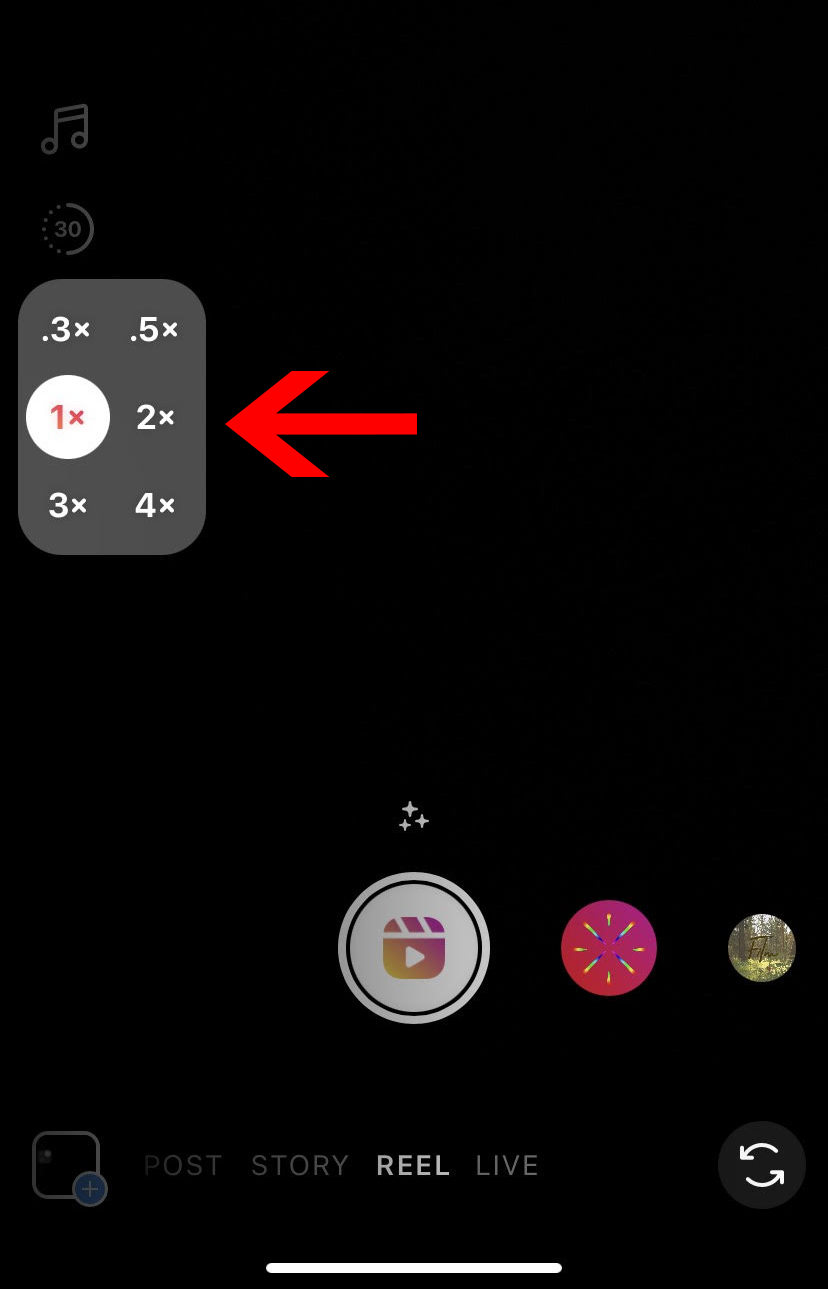Open the 30 second length setting
828x1289 pixels.
67,229
